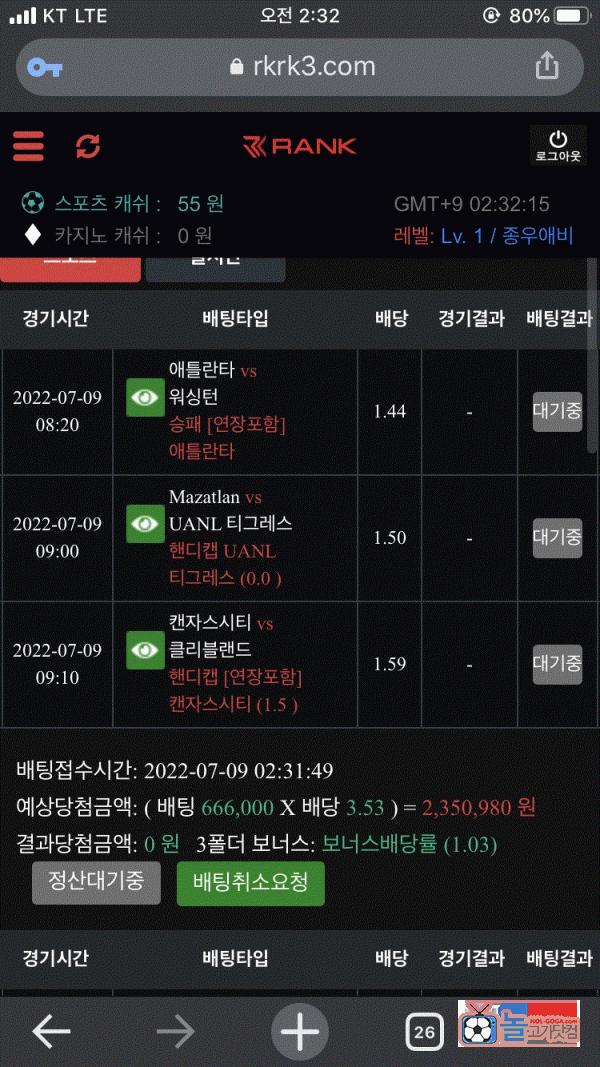Image resolution: width=600 pixels, height=1067 pixels.
Task: Share the page from the address bar
Action: click(547, 67)
